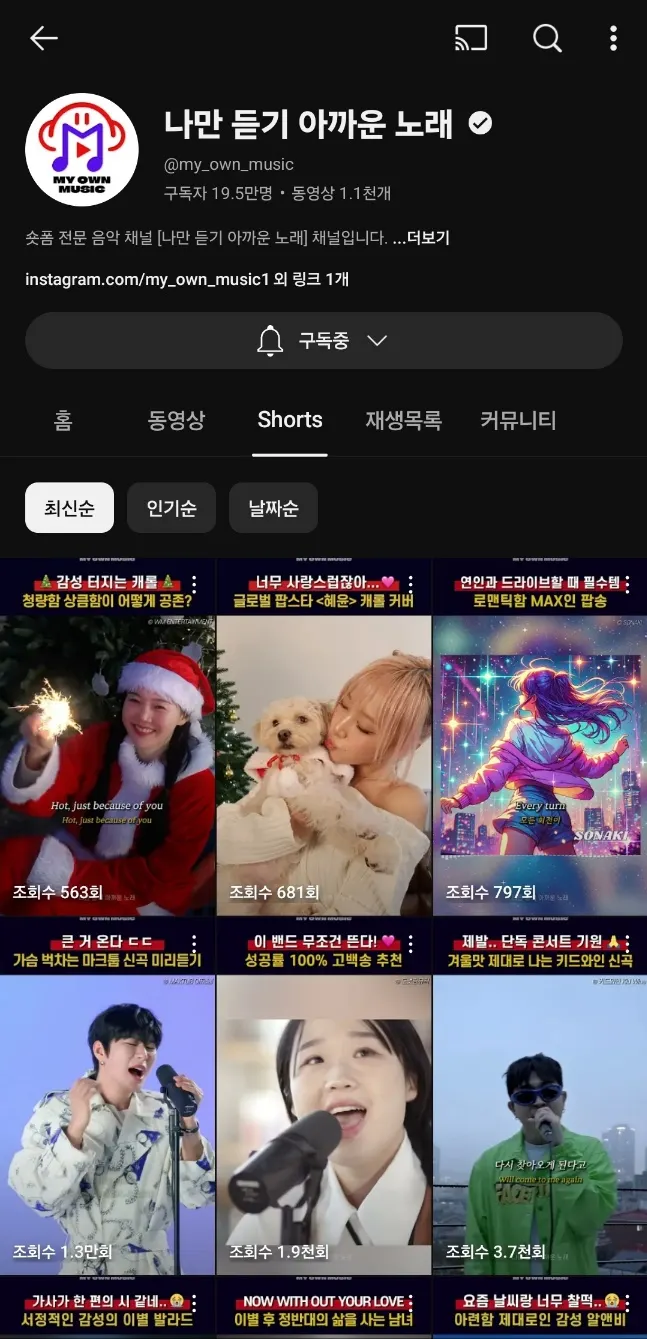Switch to the 홈 tab
This screenshot has height=1339, width=647.
click(x=63, y=420)
